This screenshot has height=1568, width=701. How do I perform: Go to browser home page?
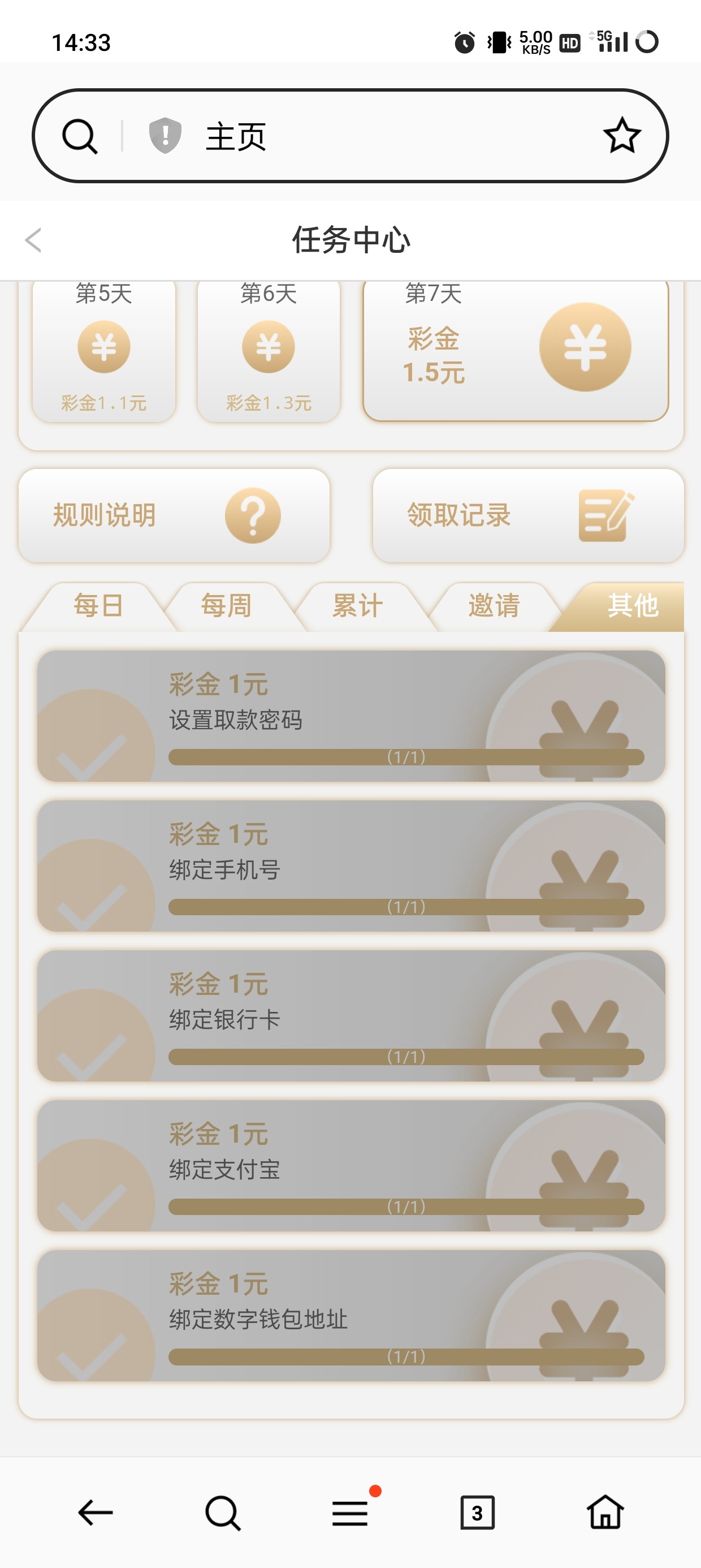[605, 1513]
